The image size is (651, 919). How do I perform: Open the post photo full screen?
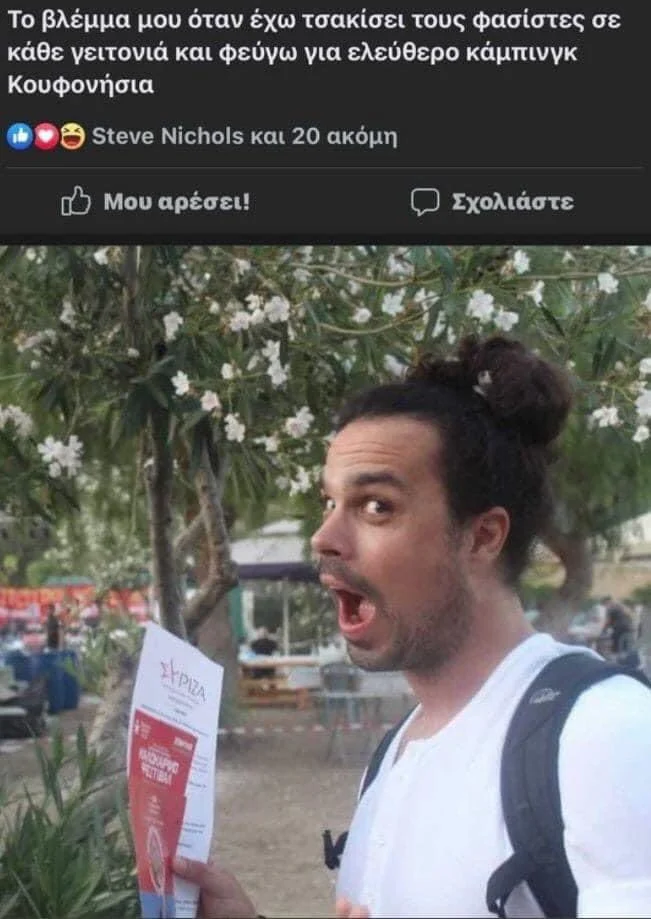pyautogui.click(x=325, y=582)
